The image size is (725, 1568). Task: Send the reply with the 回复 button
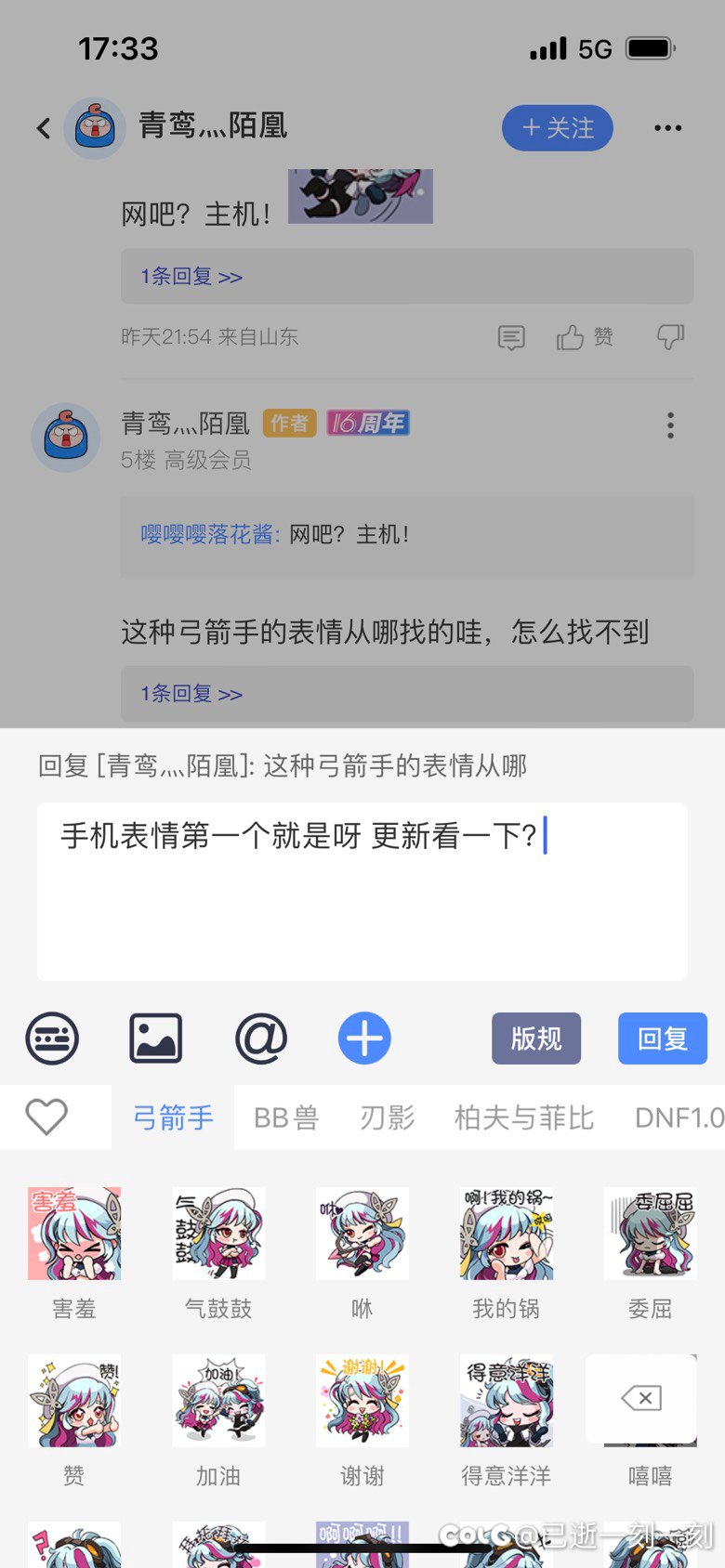point(663,1039)
